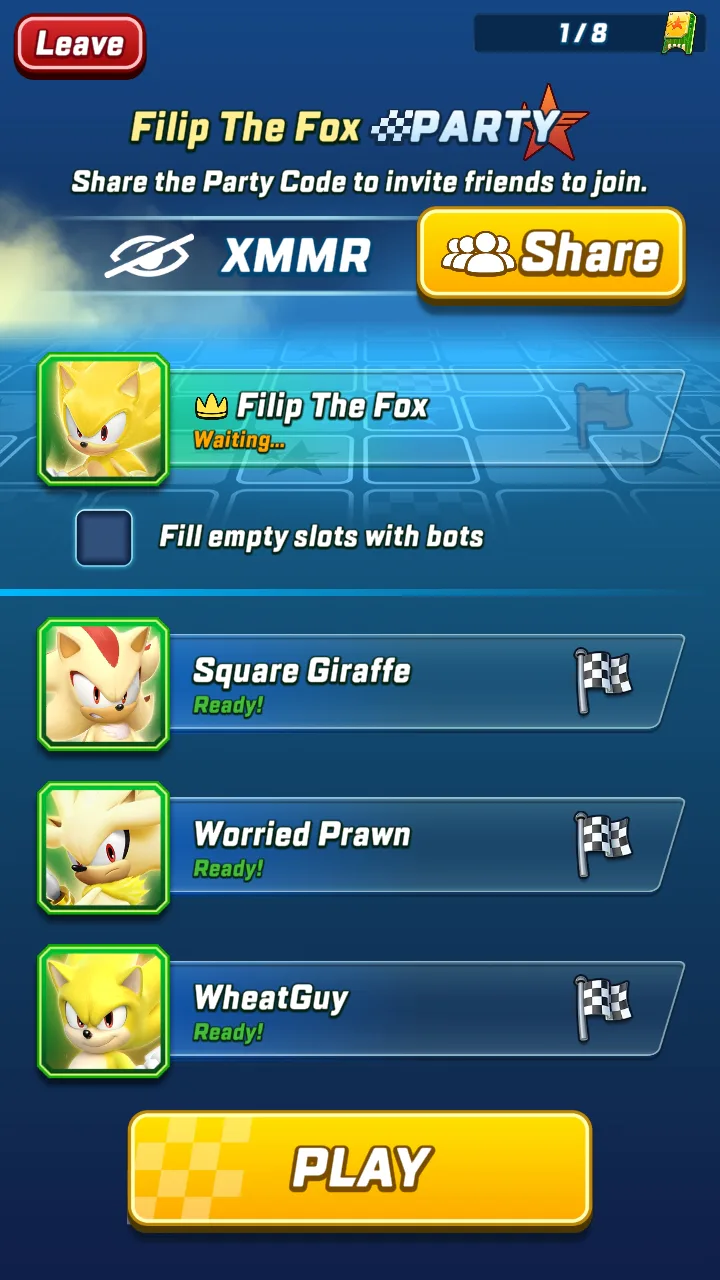Start the race with PLAY
The height and width of the screenshot is (1280, 720).
point(360,1168)
